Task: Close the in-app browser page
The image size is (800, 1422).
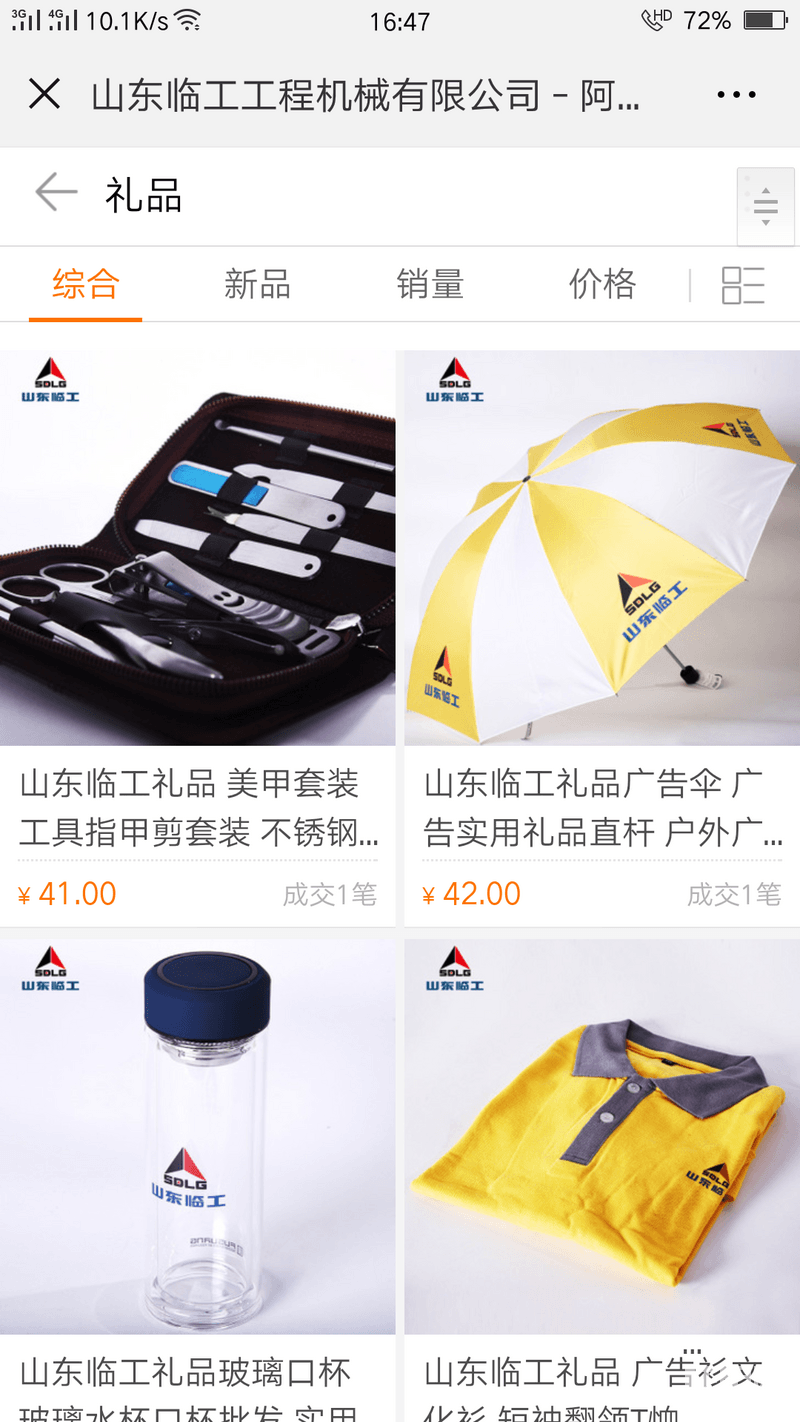Action: click(44, 95)
